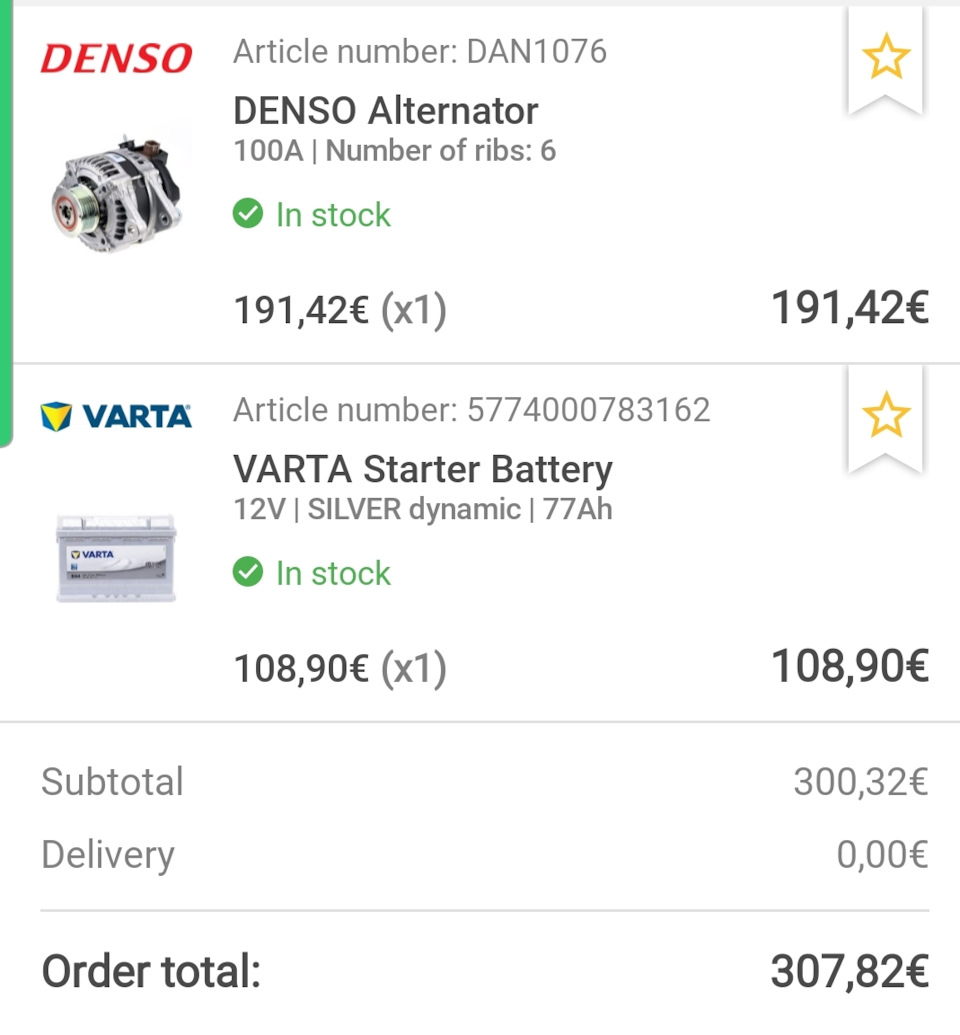
Task: Click the green check icon beside DENSO's In stock
Action: tap(250, 214)
